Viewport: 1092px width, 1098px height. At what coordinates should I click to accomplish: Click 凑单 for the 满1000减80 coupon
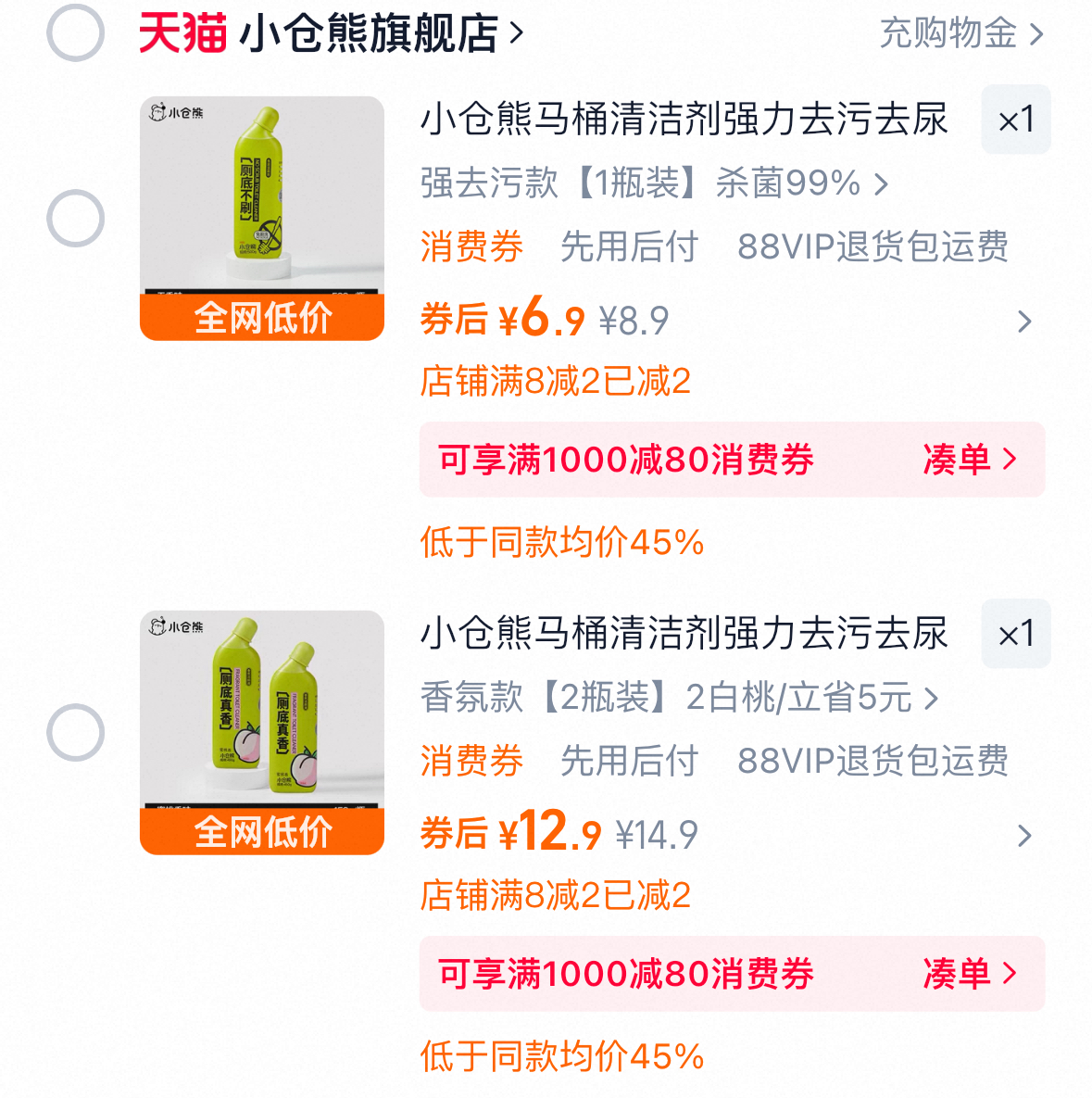(963, 460)
